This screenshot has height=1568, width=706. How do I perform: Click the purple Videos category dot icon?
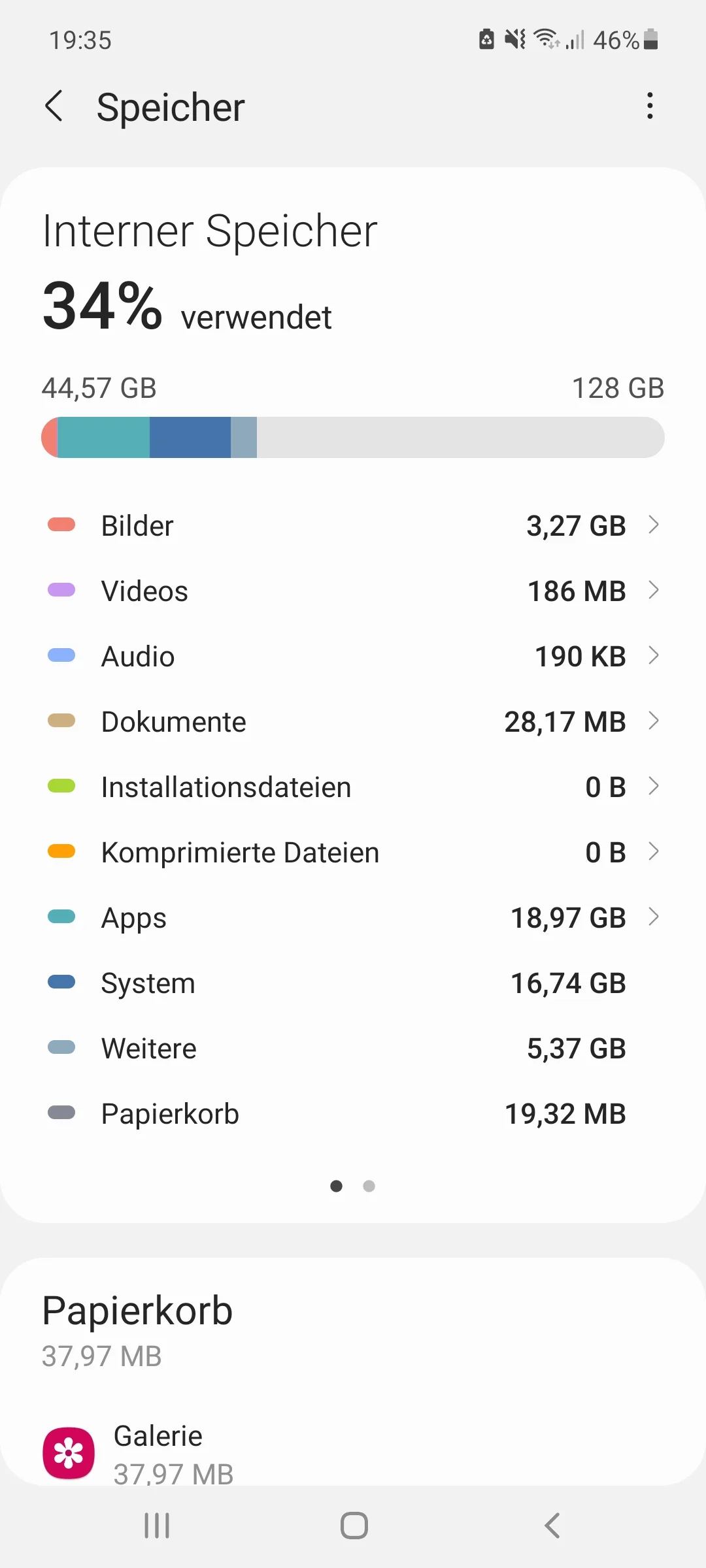[x=61, y=590]
